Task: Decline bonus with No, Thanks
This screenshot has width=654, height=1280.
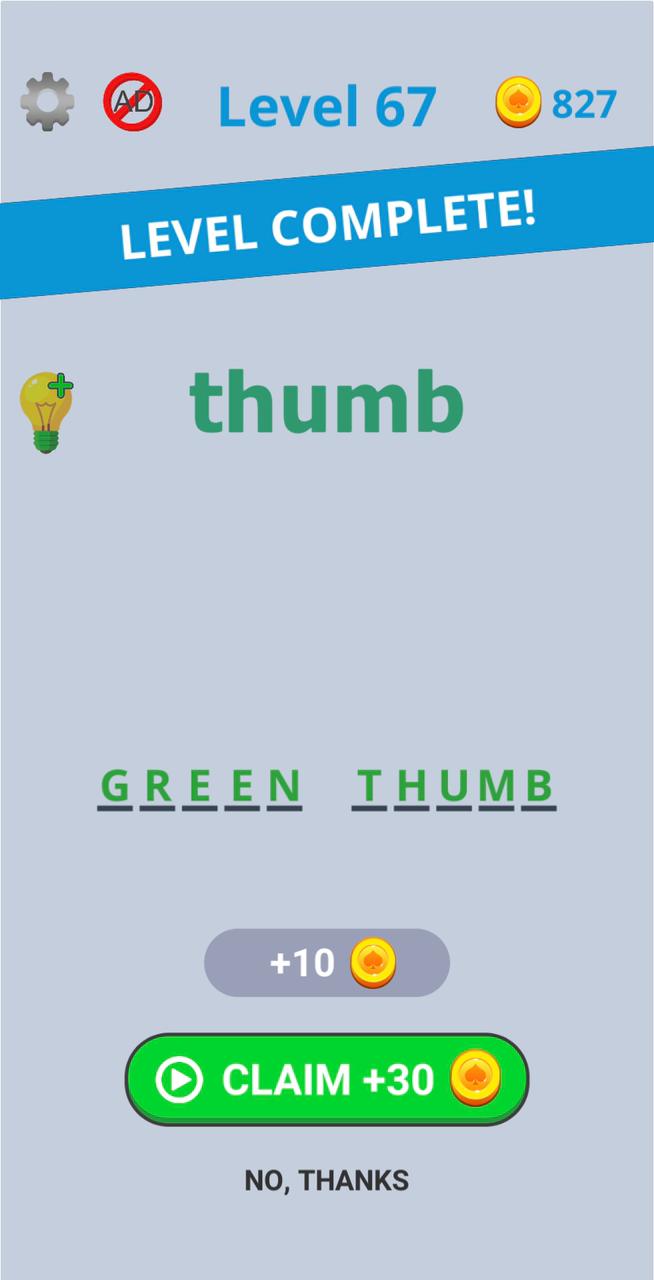Action: [x=327, y=1181]
